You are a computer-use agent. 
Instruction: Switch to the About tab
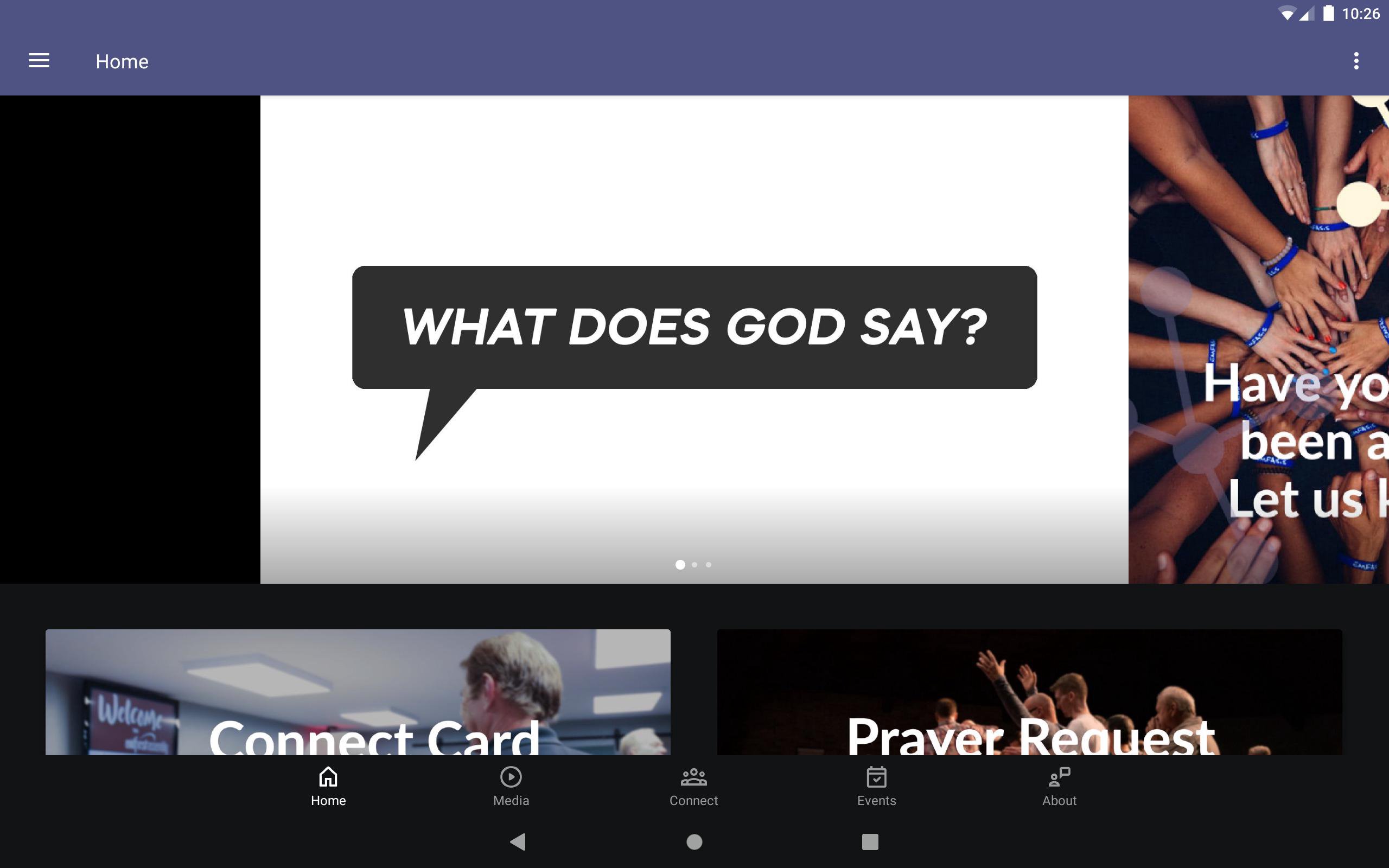[1059, 787]
